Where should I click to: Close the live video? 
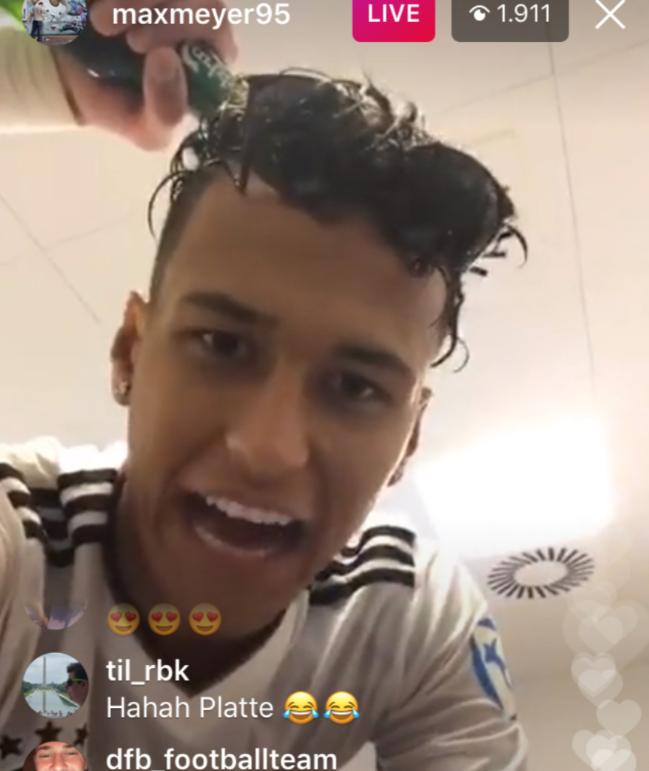(x=610, y=17)
